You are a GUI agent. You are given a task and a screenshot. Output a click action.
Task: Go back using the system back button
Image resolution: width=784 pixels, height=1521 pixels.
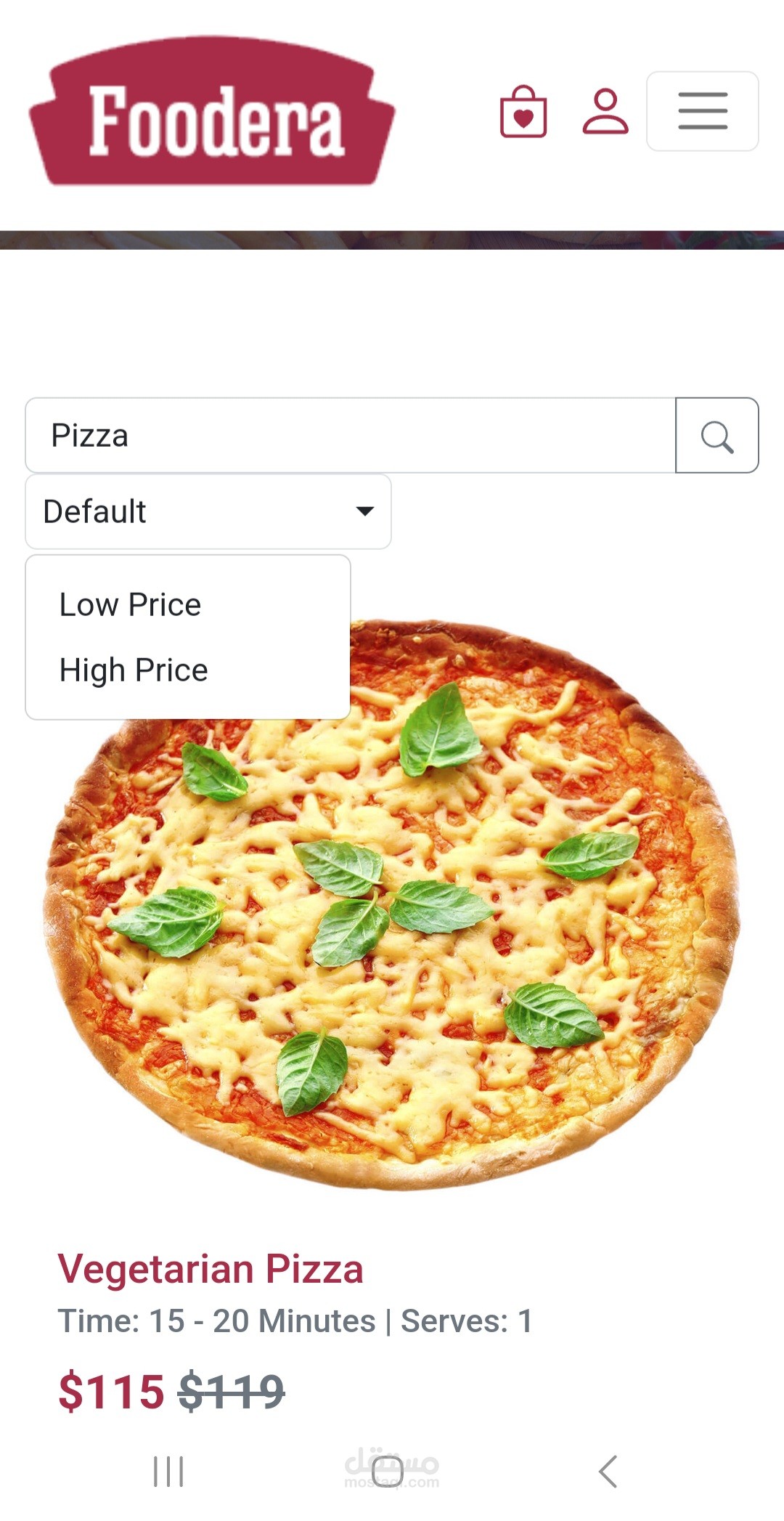[608, 1472]
